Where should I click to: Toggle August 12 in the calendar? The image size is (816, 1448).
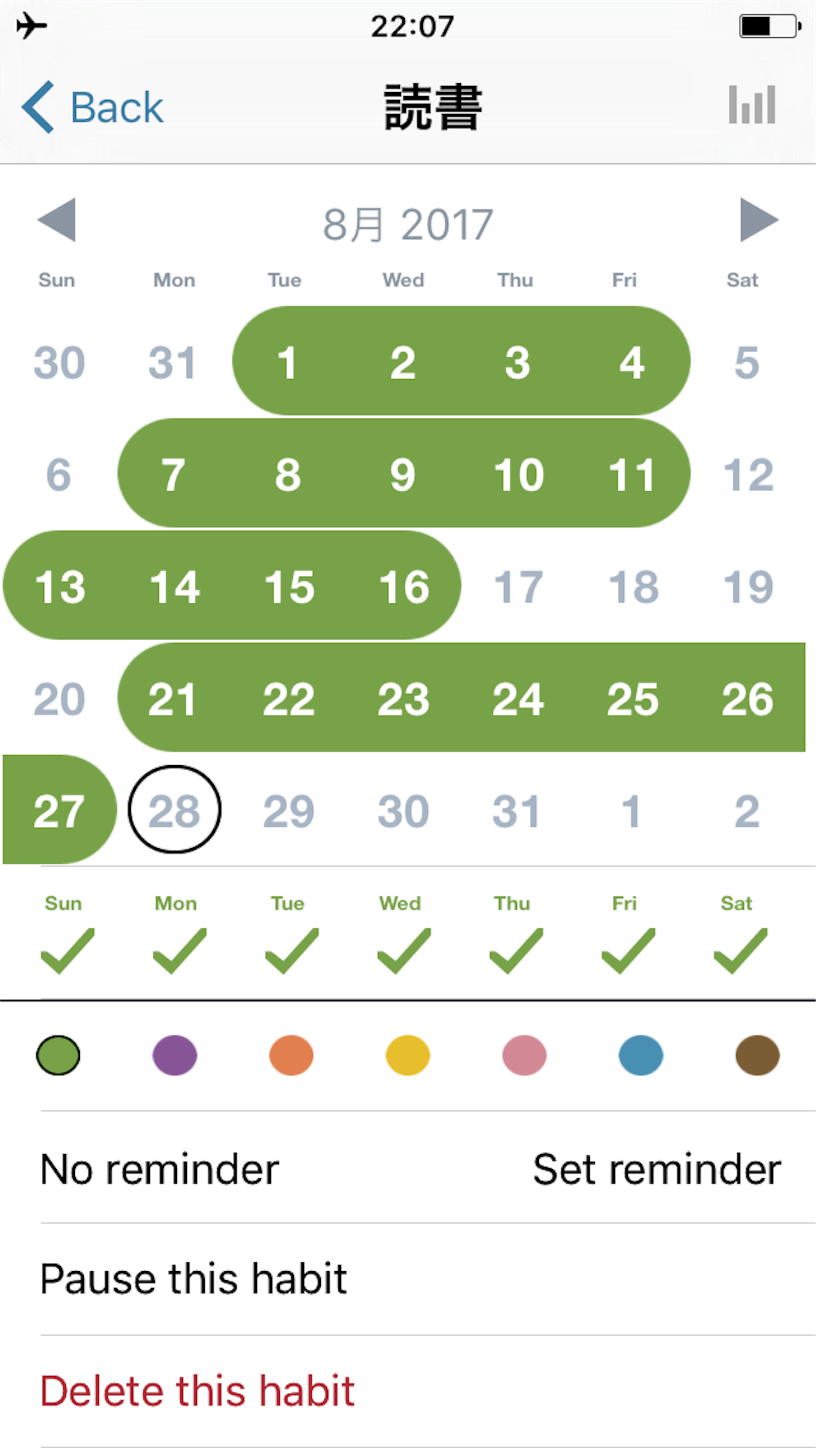(747, 474)
